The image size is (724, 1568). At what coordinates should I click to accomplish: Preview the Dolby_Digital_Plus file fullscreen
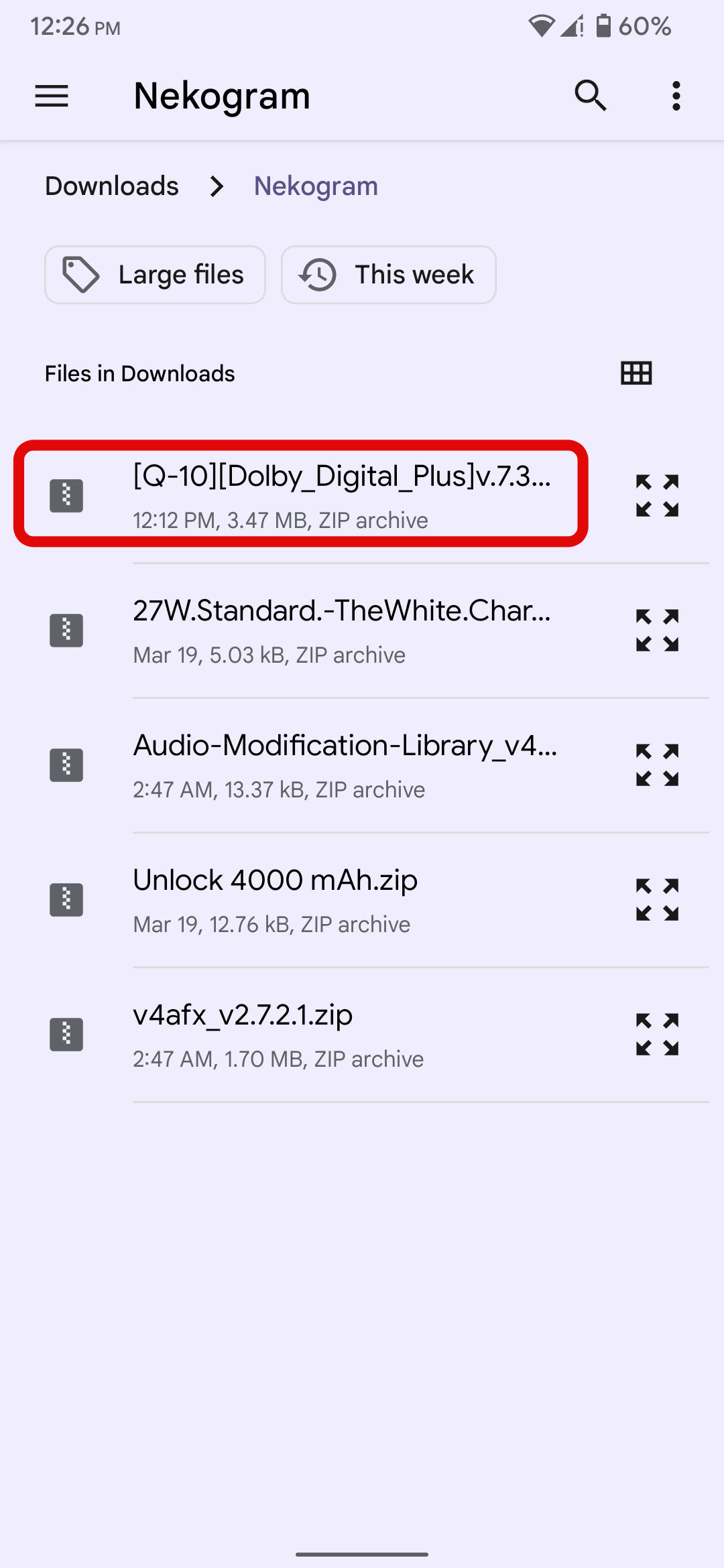pos(657,496)
